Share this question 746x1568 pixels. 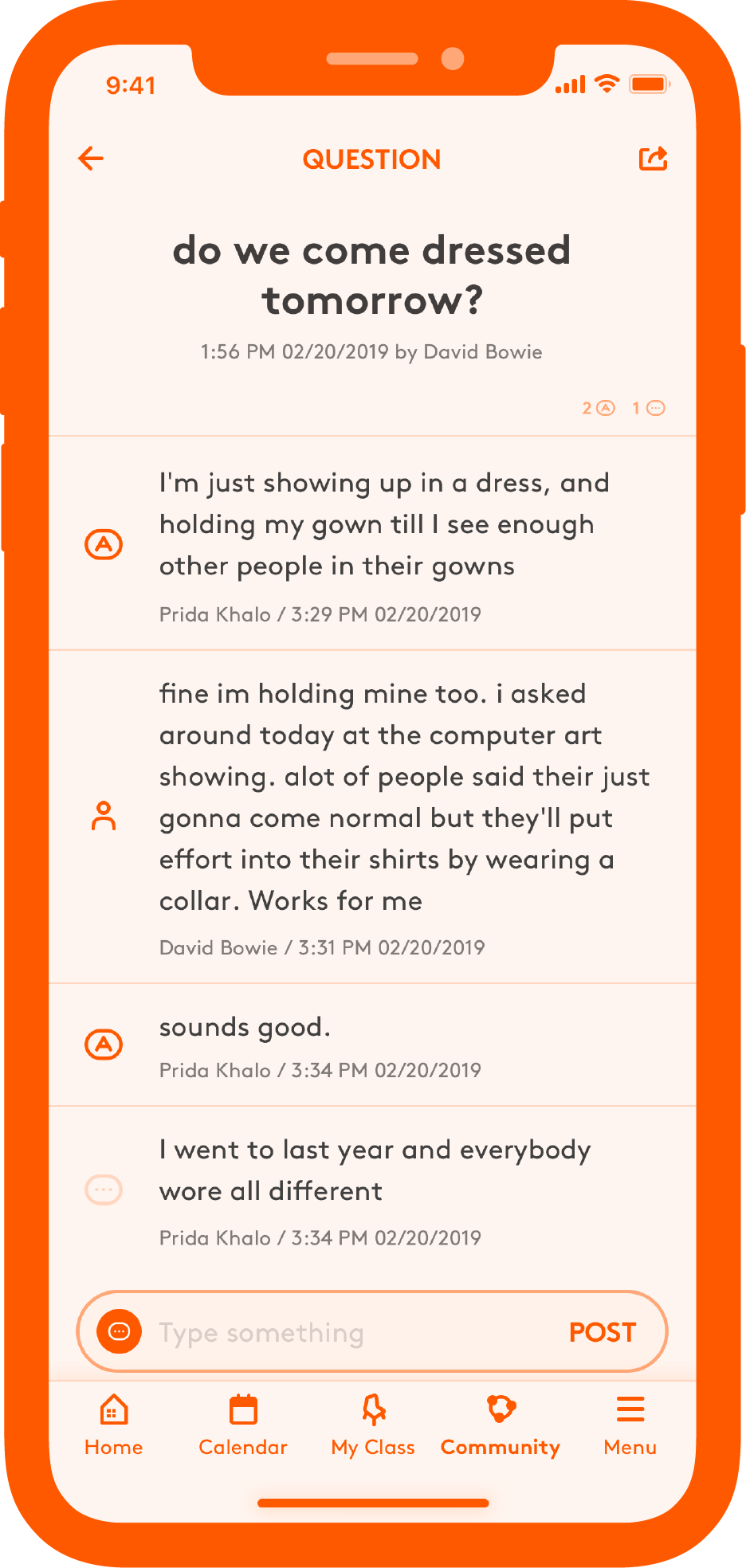pos(654,159)
